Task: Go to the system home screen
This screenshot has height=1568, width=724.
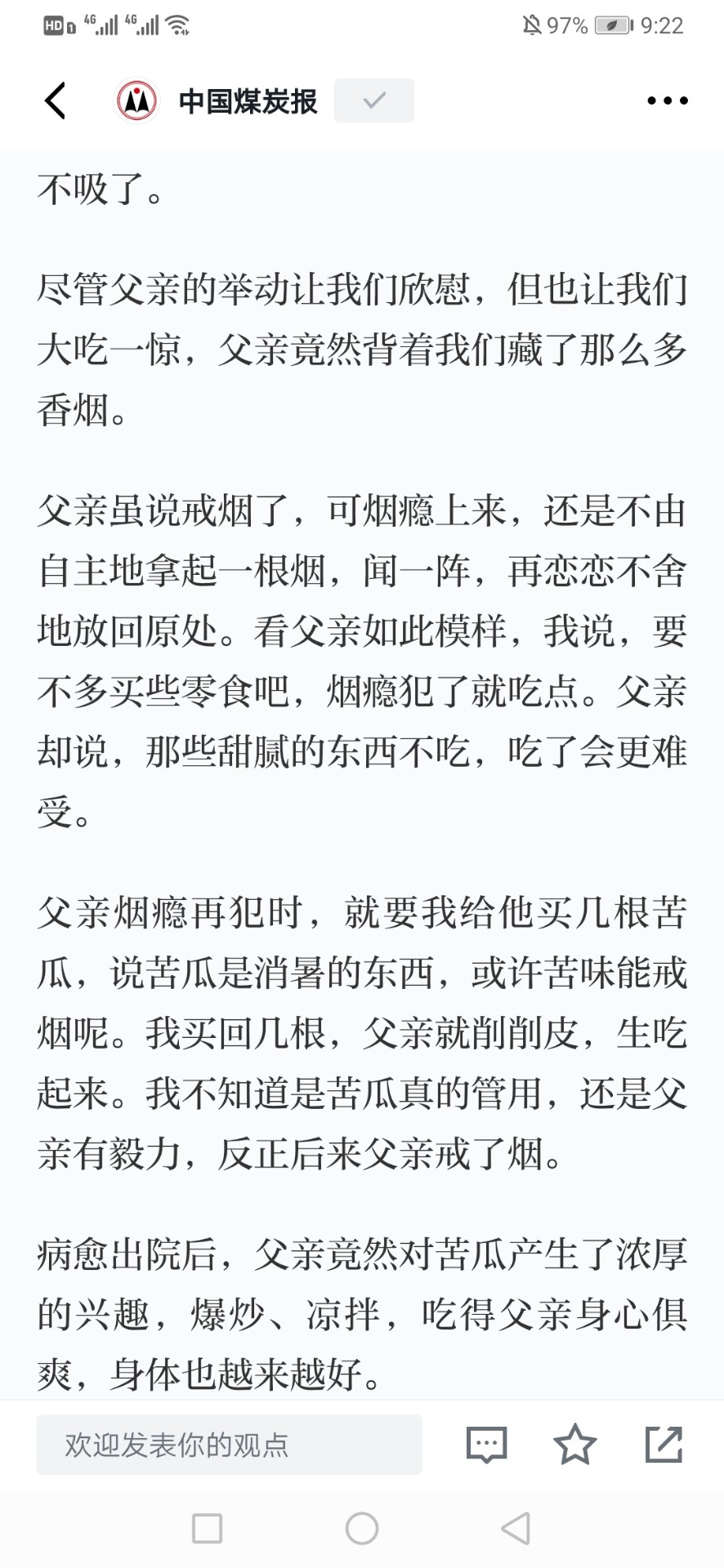Action: [x=362, y=1527]
